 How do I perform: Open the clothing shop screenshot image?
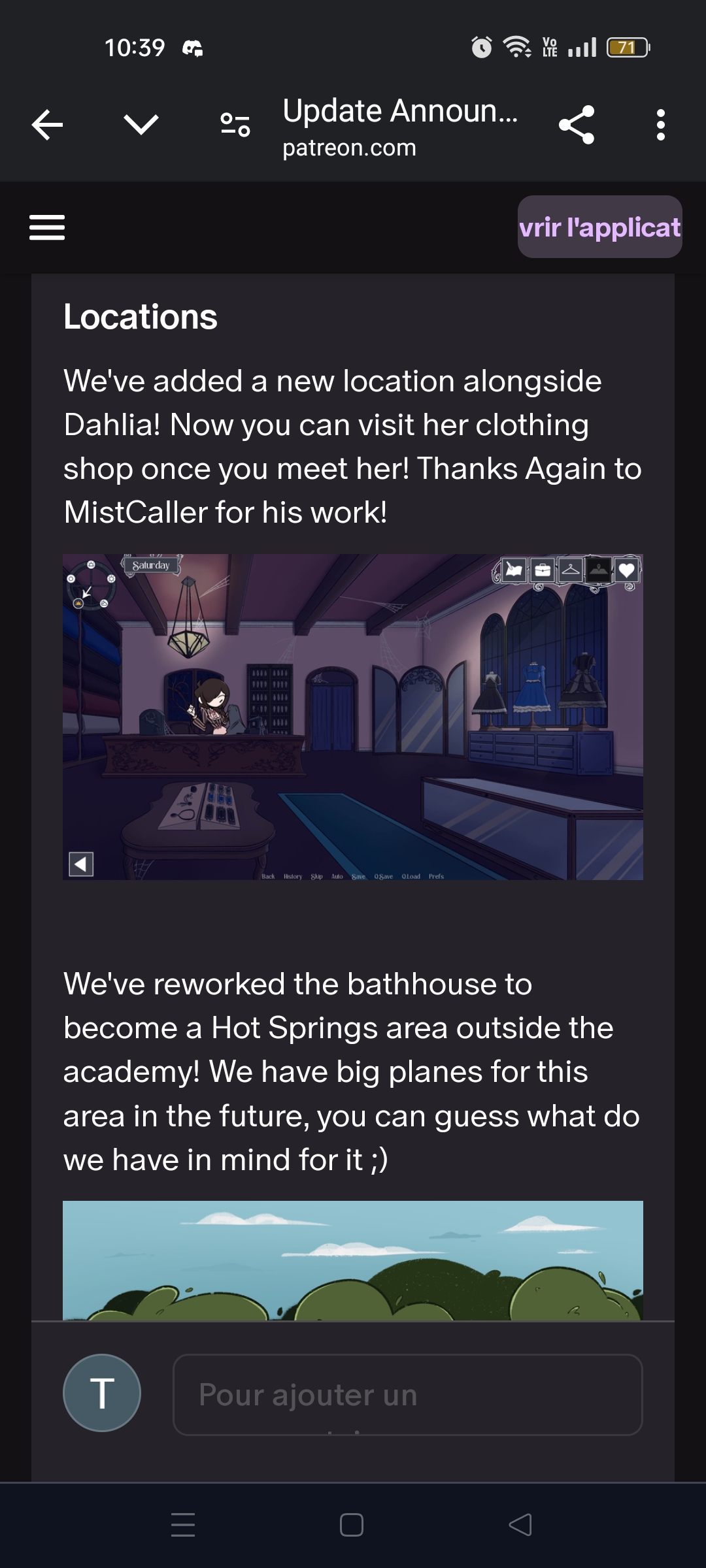point(353,717)
